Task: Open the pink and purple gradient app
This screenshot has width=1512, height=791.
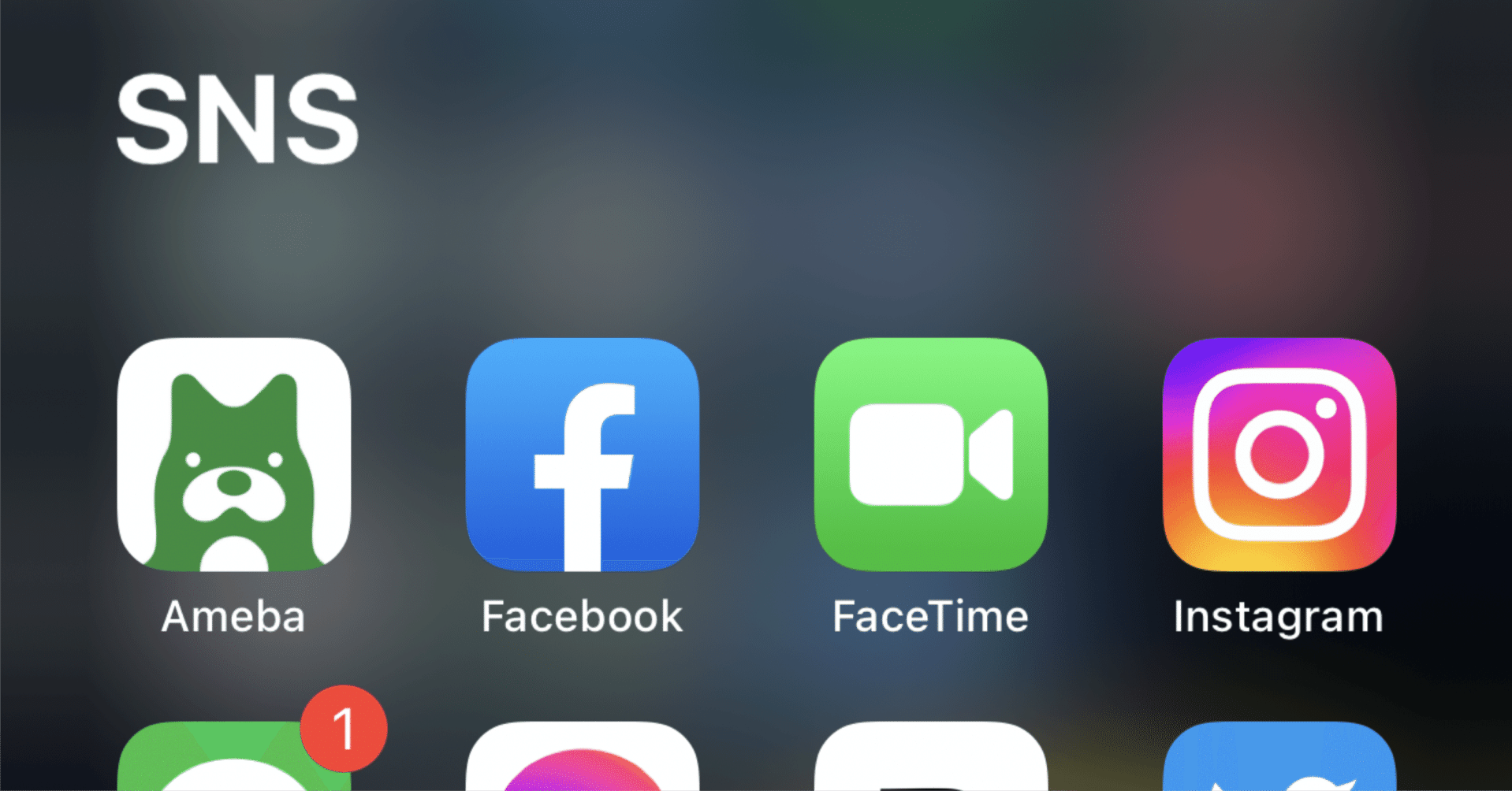Action: pos(583,760)
